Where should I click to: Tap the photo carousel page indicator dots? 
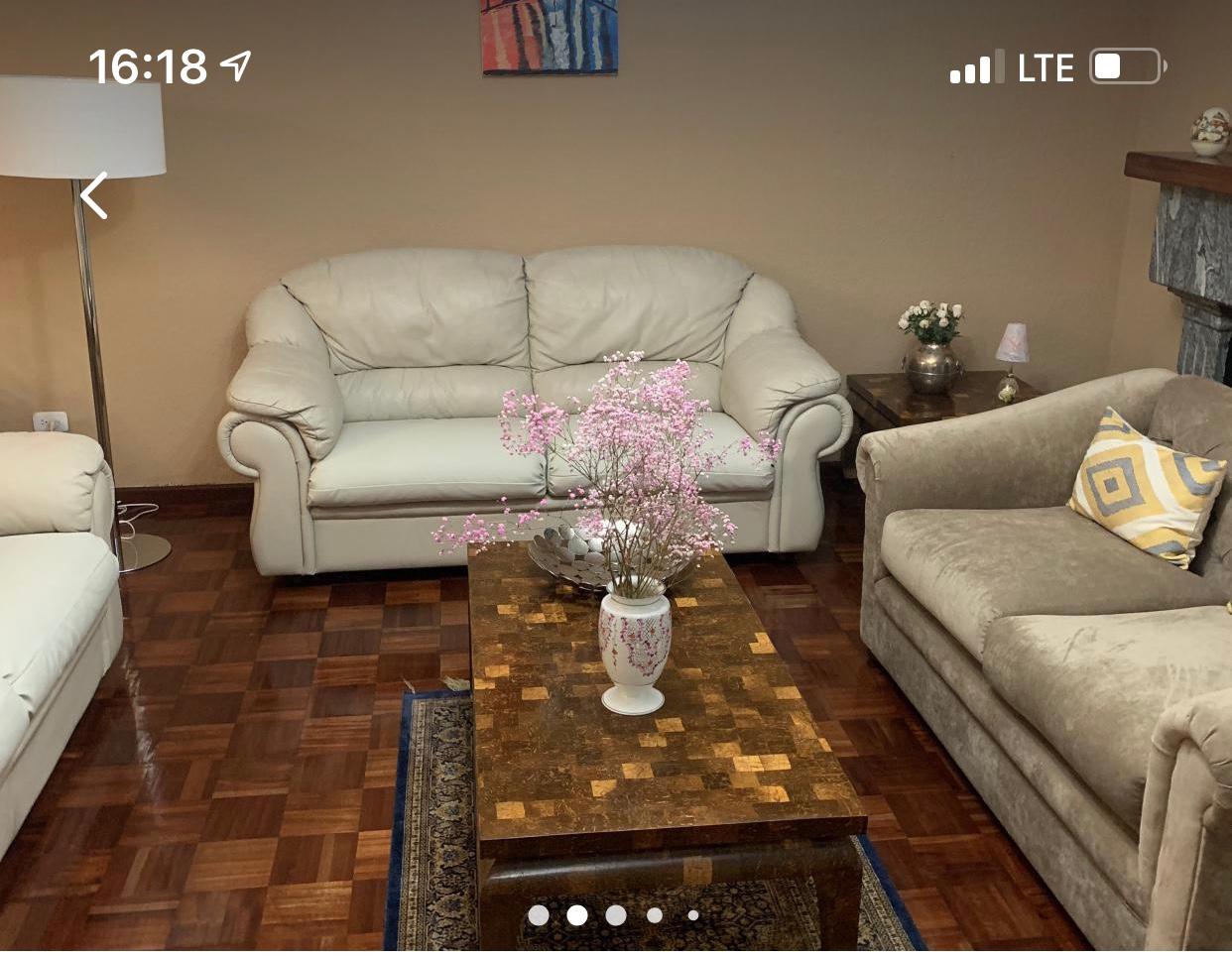coord(615,914)
